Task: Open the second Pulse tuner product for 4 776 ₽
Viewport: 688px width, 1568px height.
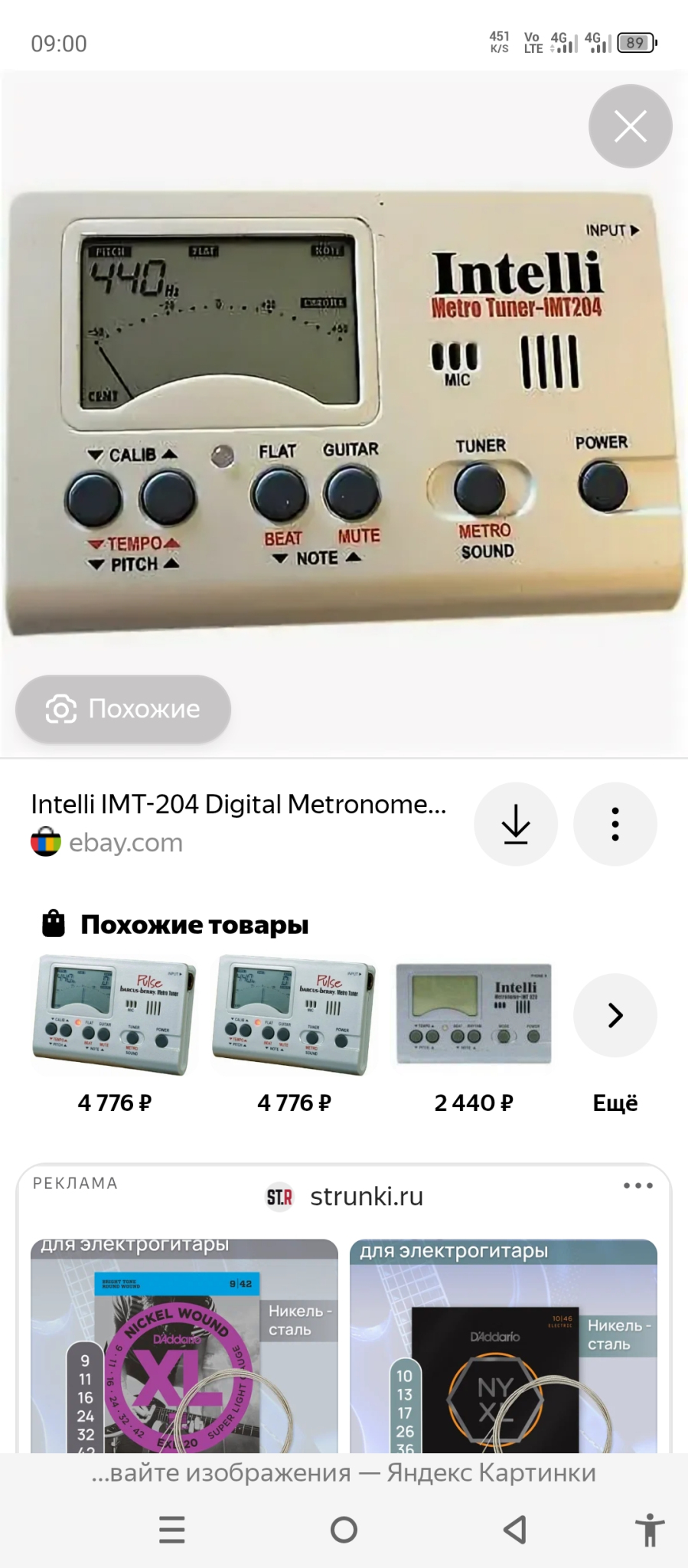Action: [295, 1015]
